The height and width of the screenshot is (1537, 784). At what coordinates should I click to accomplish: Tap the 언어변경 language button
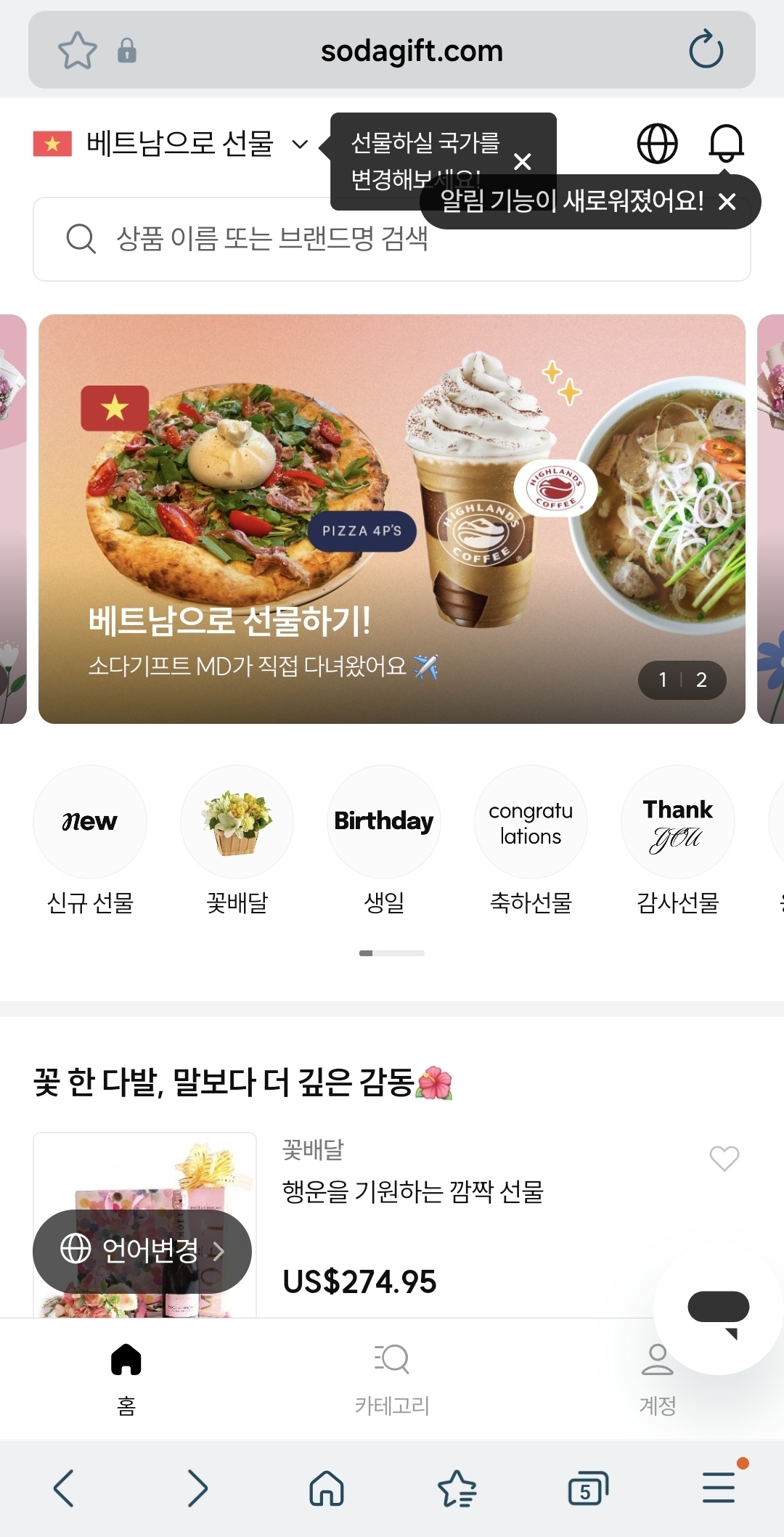(142, 1250)
